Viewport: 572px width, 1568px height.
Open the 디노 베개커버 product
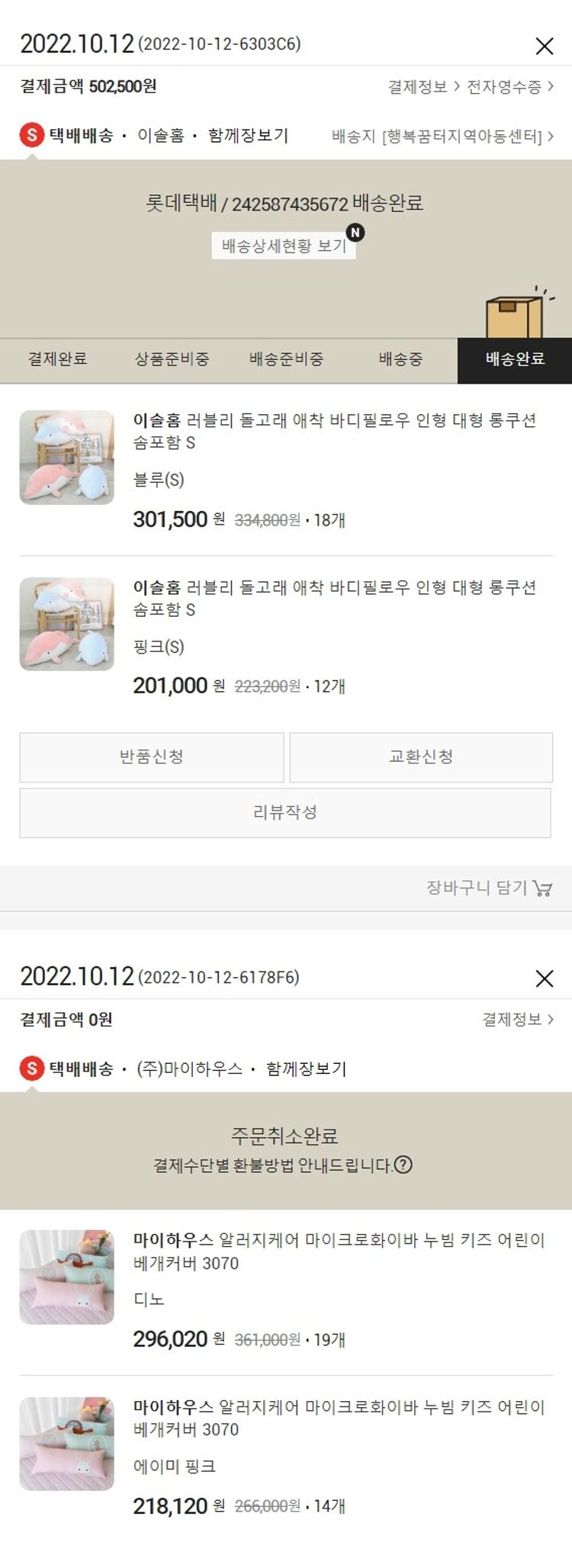339,1251
